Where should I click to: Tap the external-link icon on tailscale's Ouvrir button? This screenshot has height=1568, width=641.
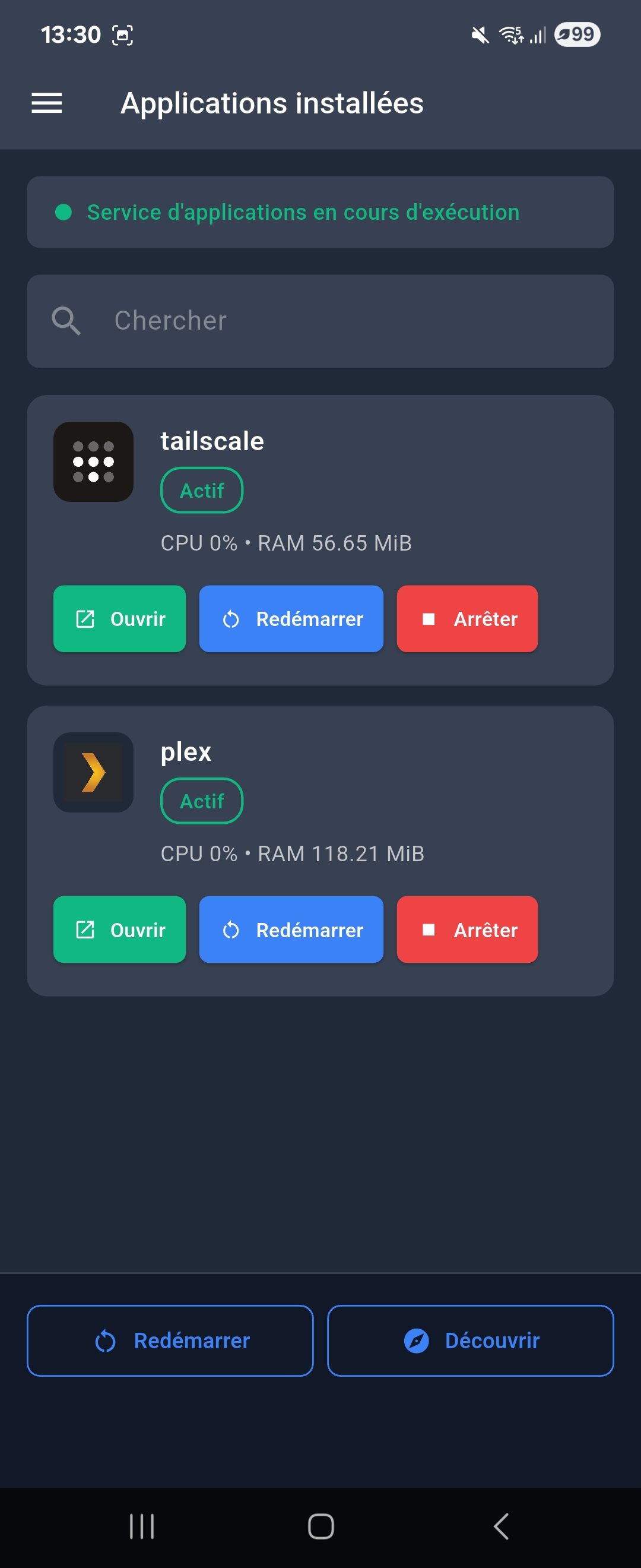(84, 618)
